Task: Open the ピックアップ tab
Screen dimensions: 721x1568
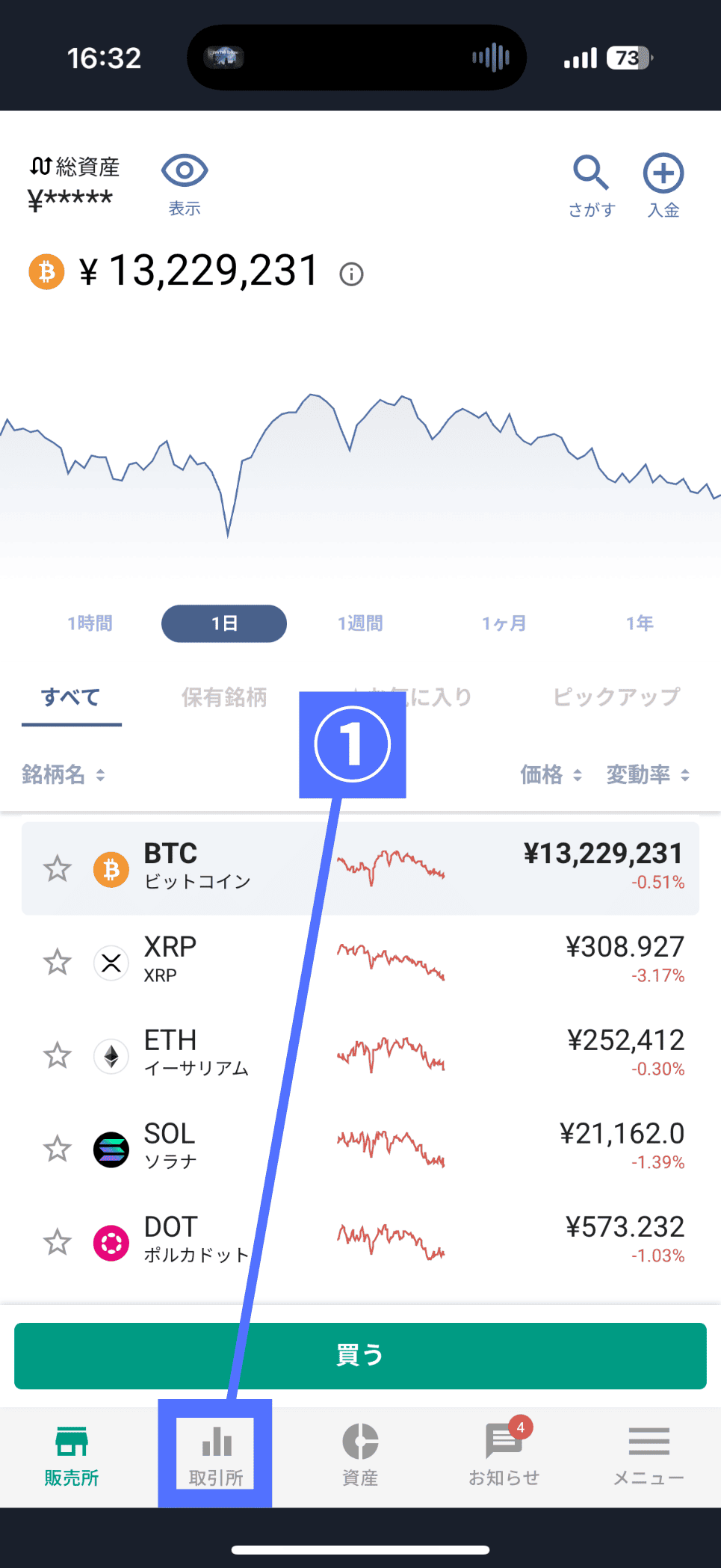Action: click(x=616, y=697)
